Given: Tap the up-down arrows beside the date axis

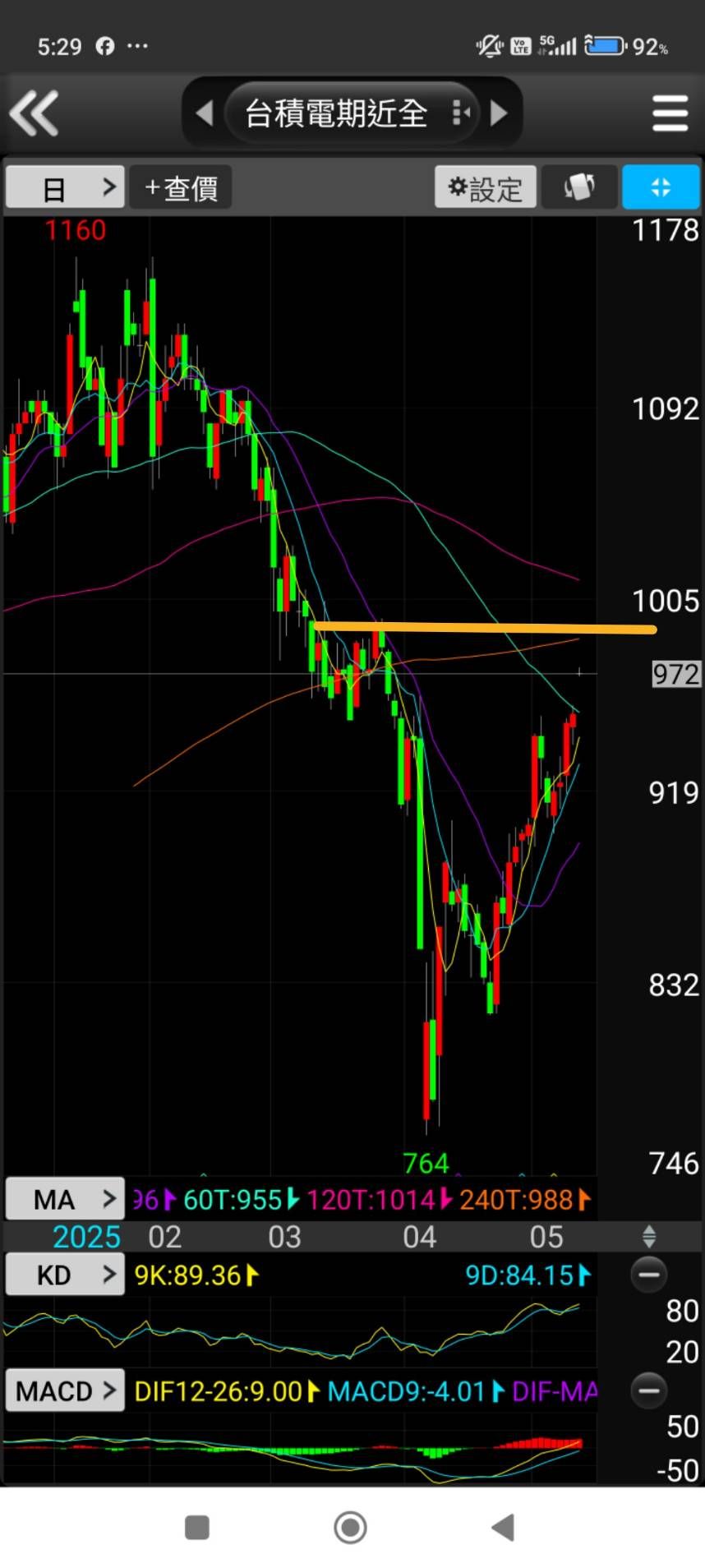Looking at the screenshot, I should pos(649,1236).
